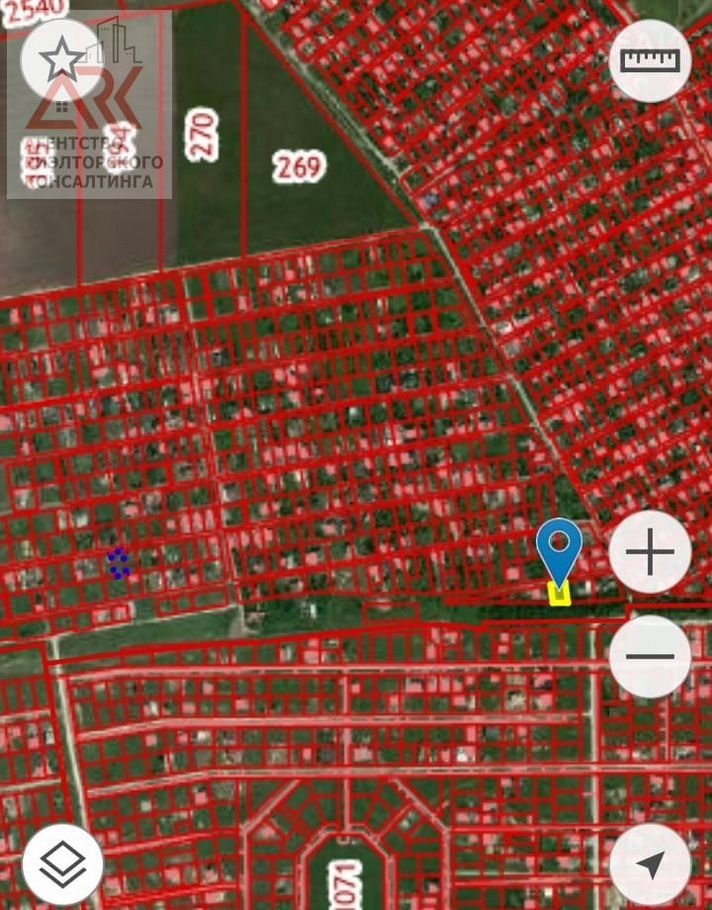The width and height of the screenshot is (712, 910).
Task: Open the ruler measuring tool
Action: [650, 59]
